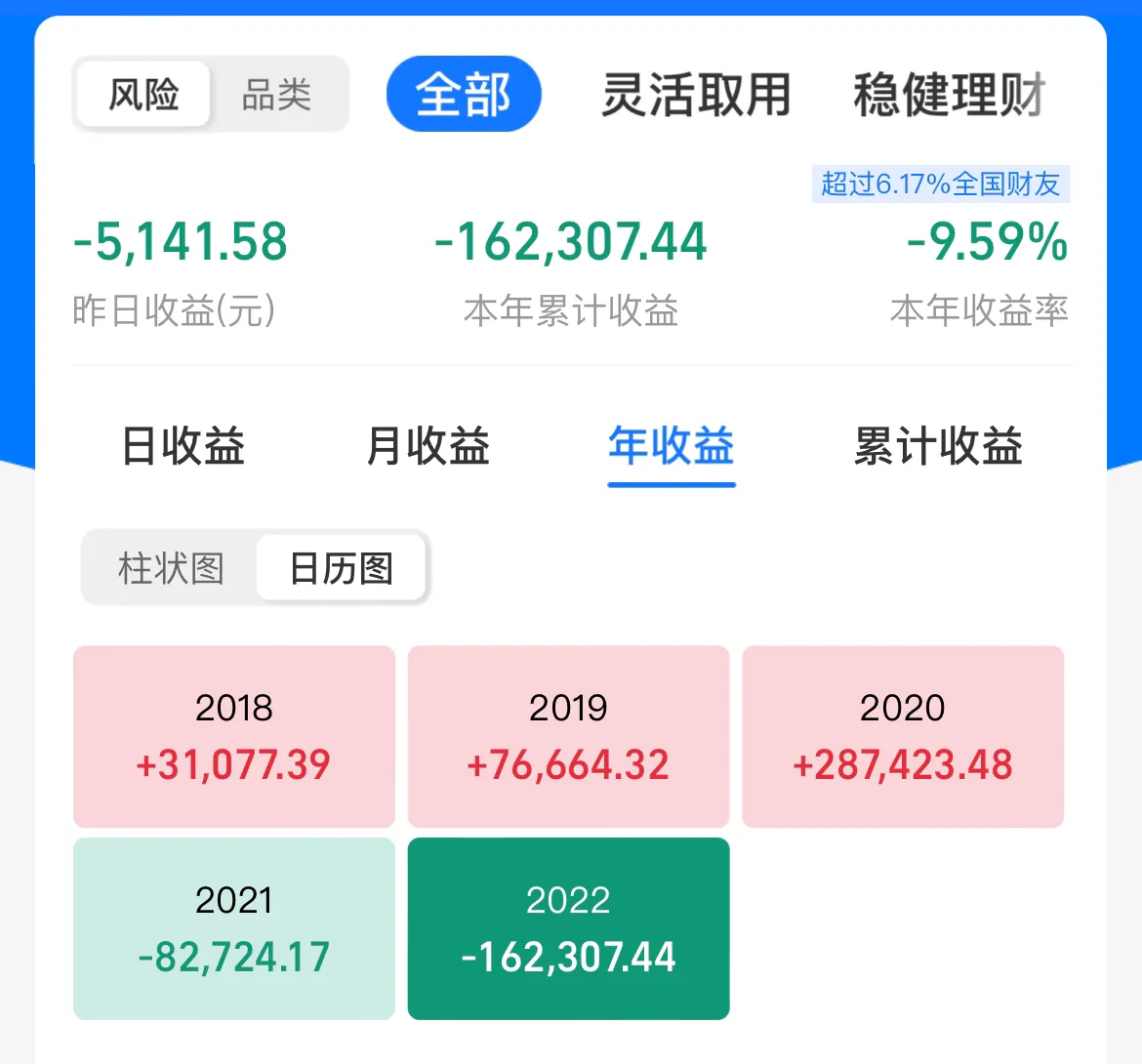Select the 2022 yearly earnings tile
1142x1064 pixels.
568,928
